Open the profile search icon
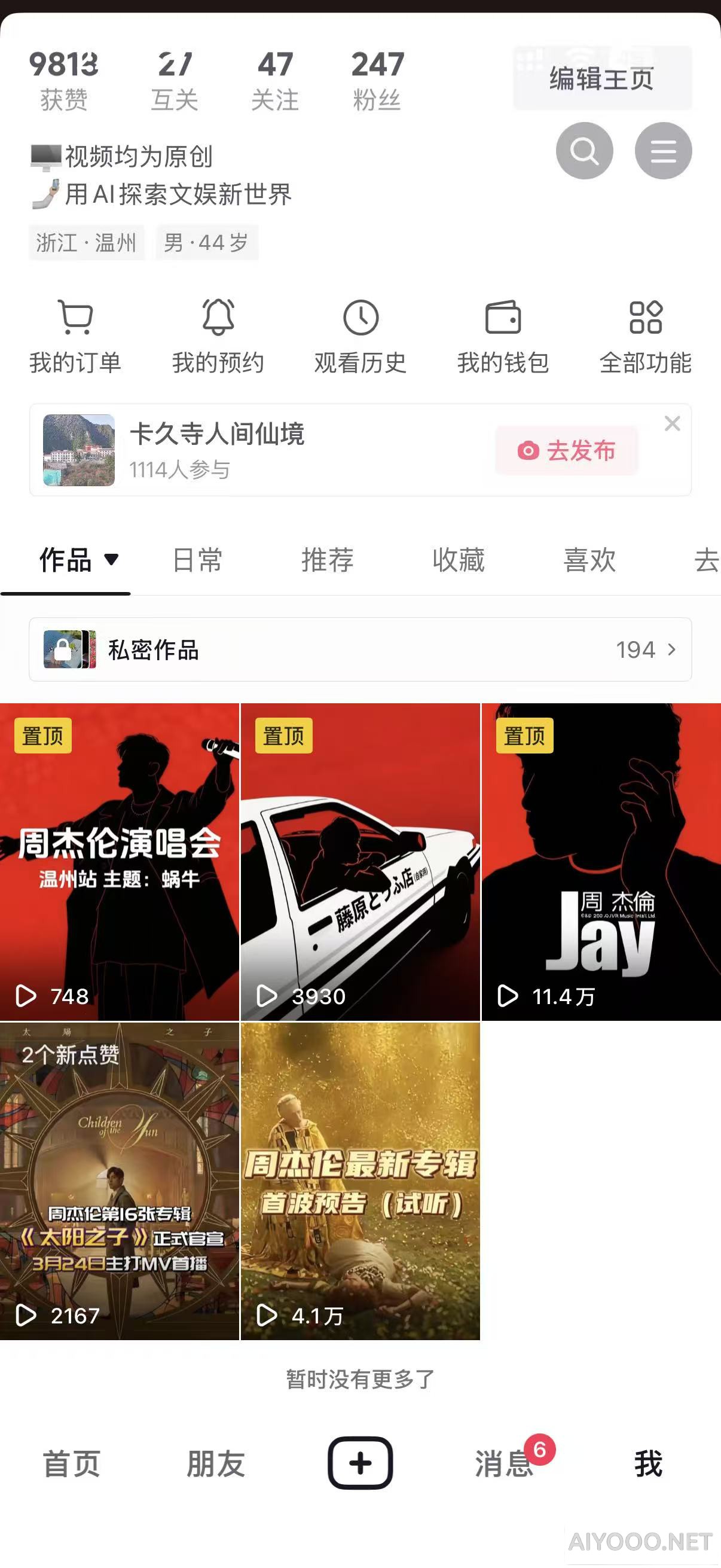Image resolution: width=721 pixels, height=1568 pixels. click(584, 150)
